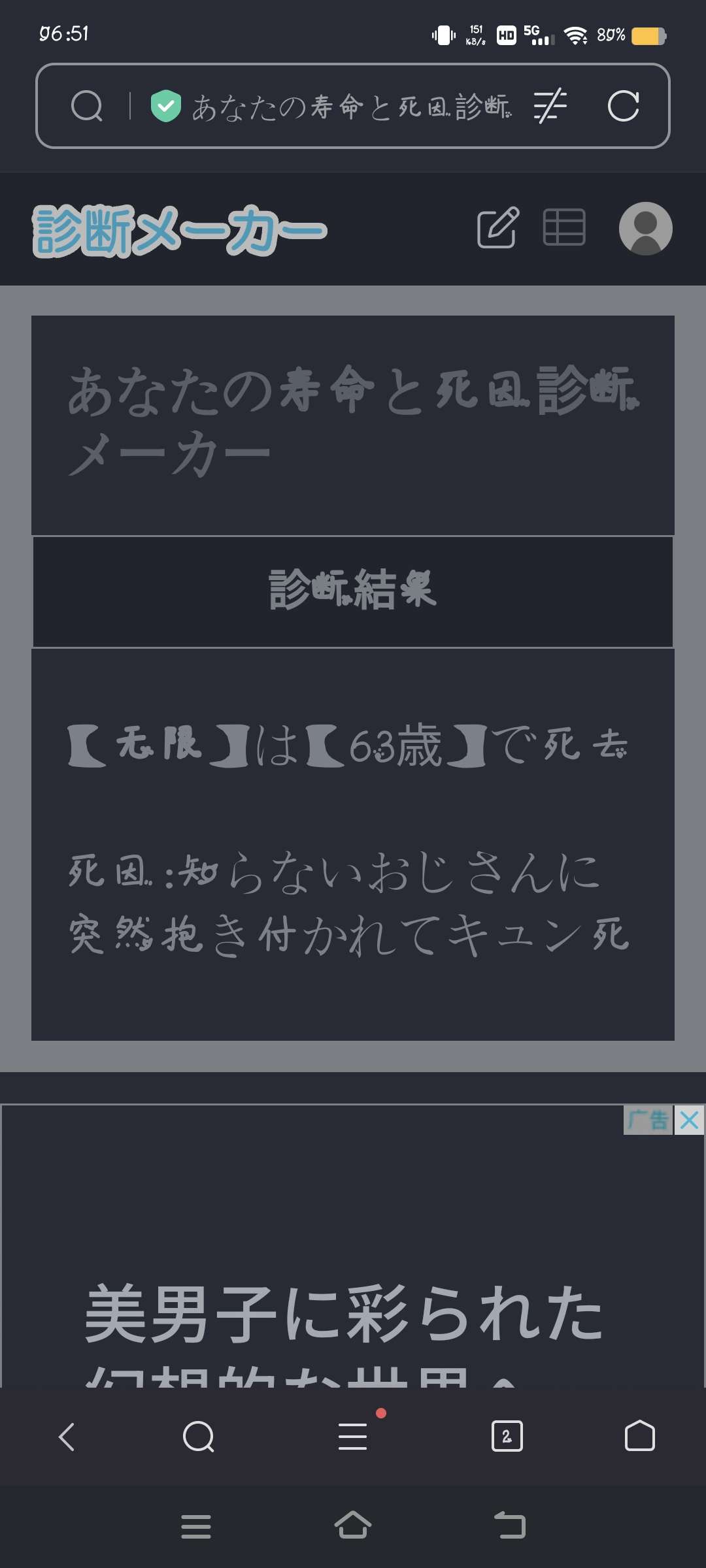Image resolution: width=706 pixels, height=1568 pixels.
Task: Open browser search from the bottom toolbar
Action: pyautogui.click(x=199, y=1436)
